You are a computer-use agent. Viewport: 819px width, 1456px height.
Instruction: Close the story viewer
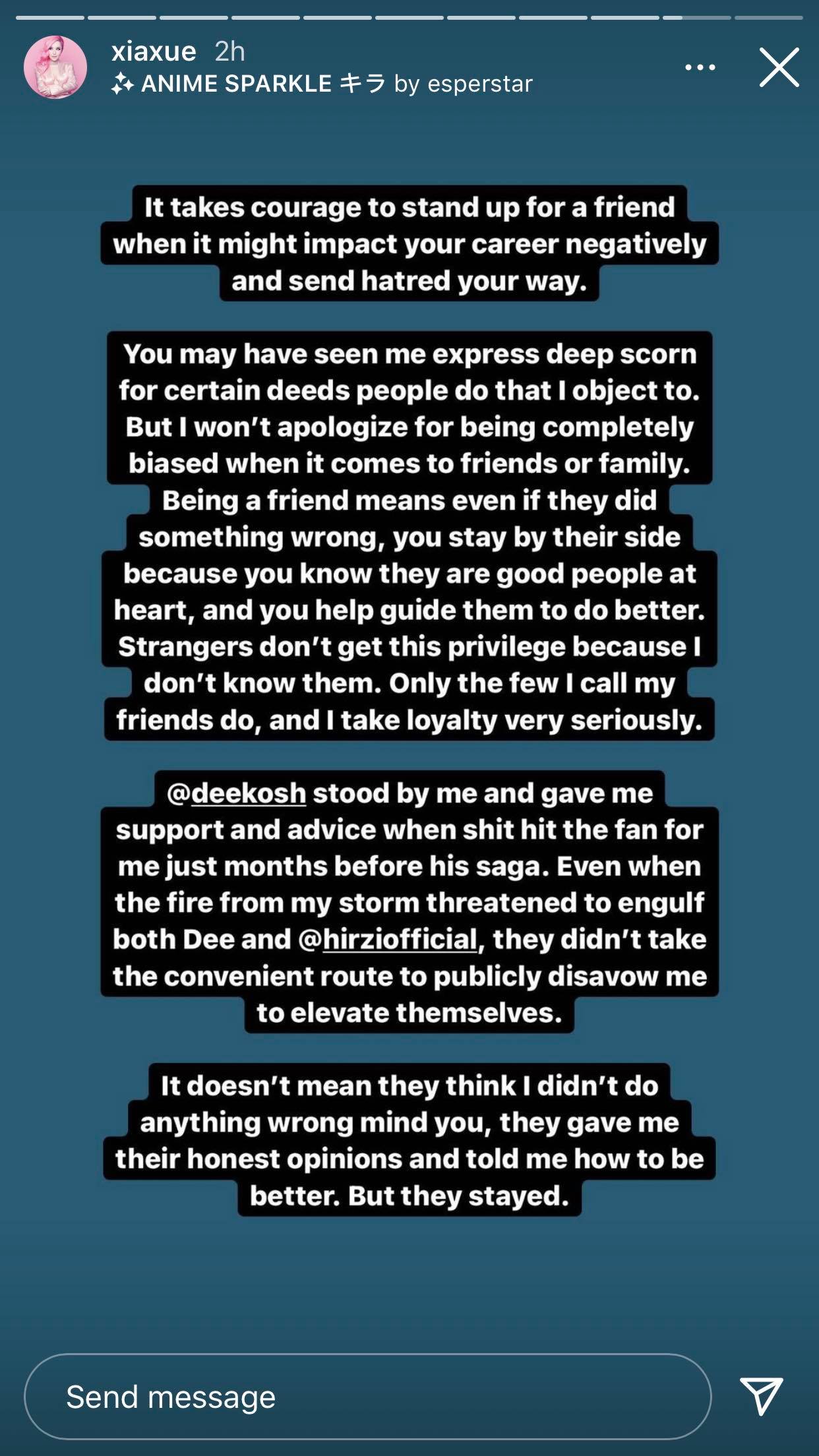tap(779, 67)
